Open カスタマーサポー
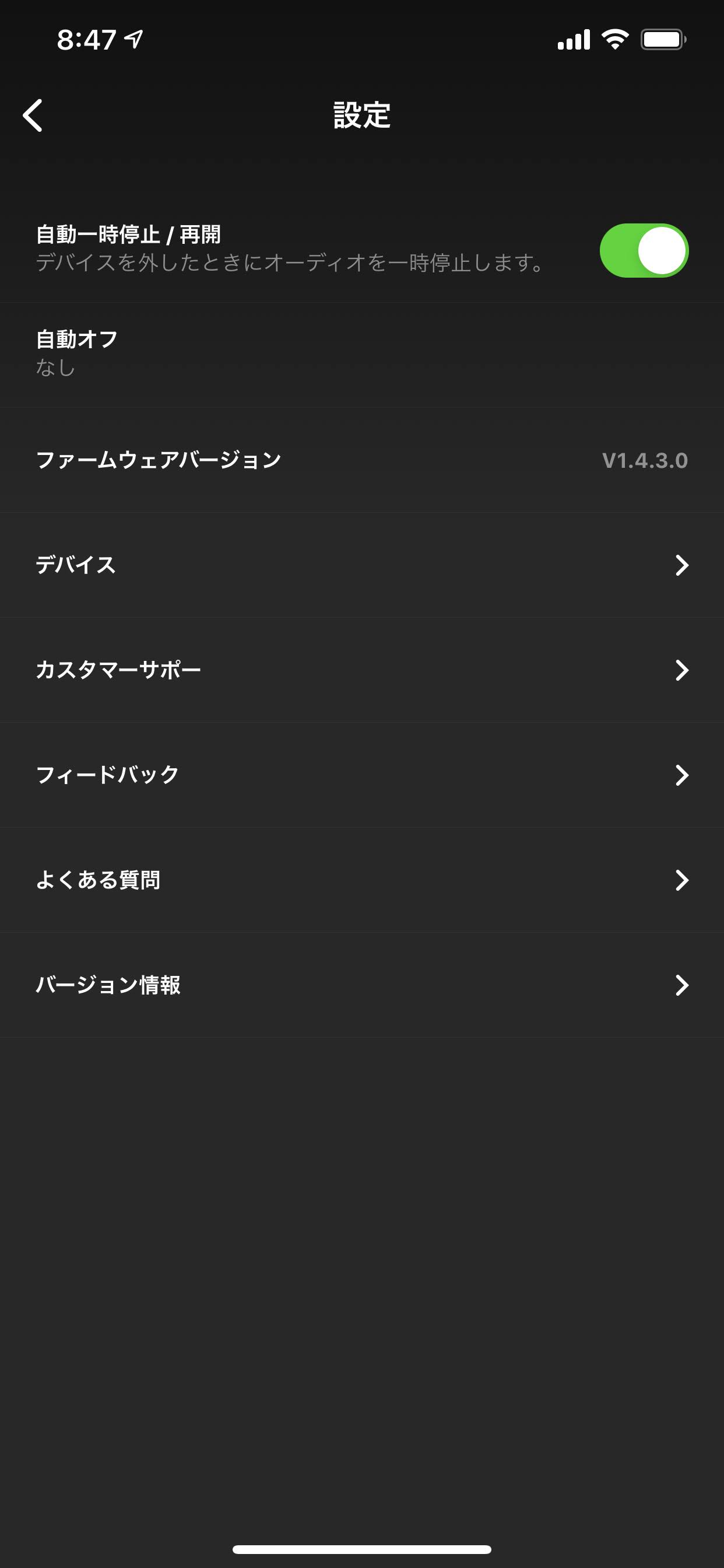Screen dimensions: 724x1568 click(x=362, y=670)
